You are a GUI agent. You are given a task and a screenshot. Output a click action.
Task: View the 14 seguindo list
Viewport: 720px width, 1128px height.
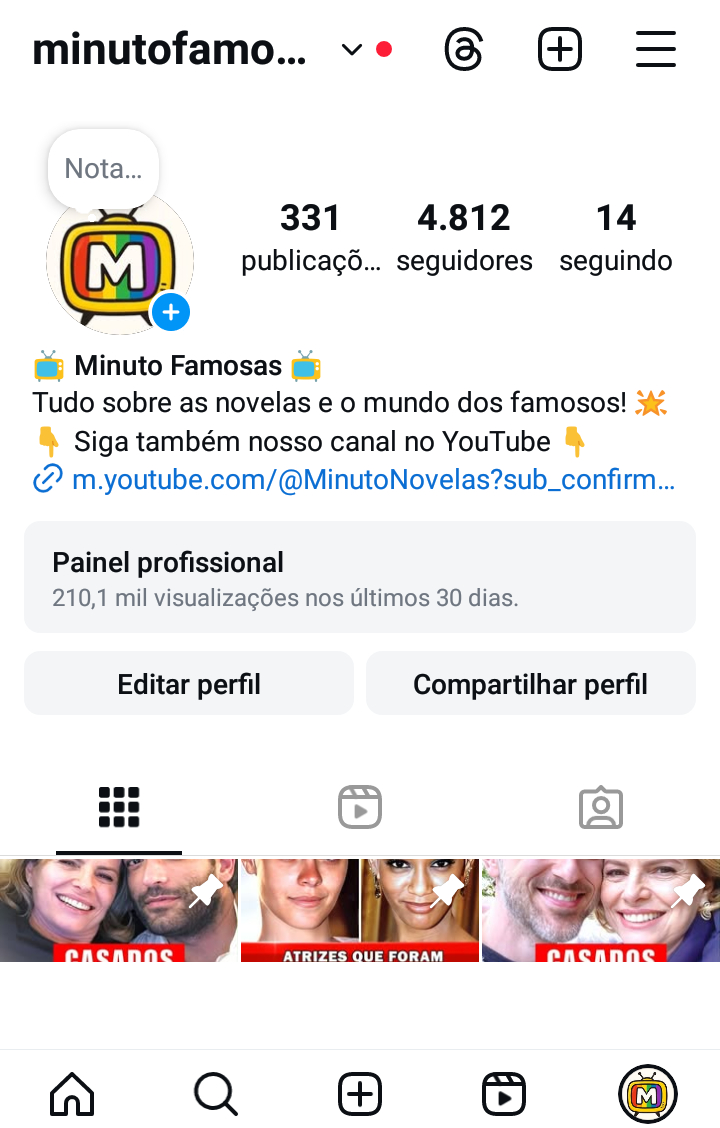(615, 237)
